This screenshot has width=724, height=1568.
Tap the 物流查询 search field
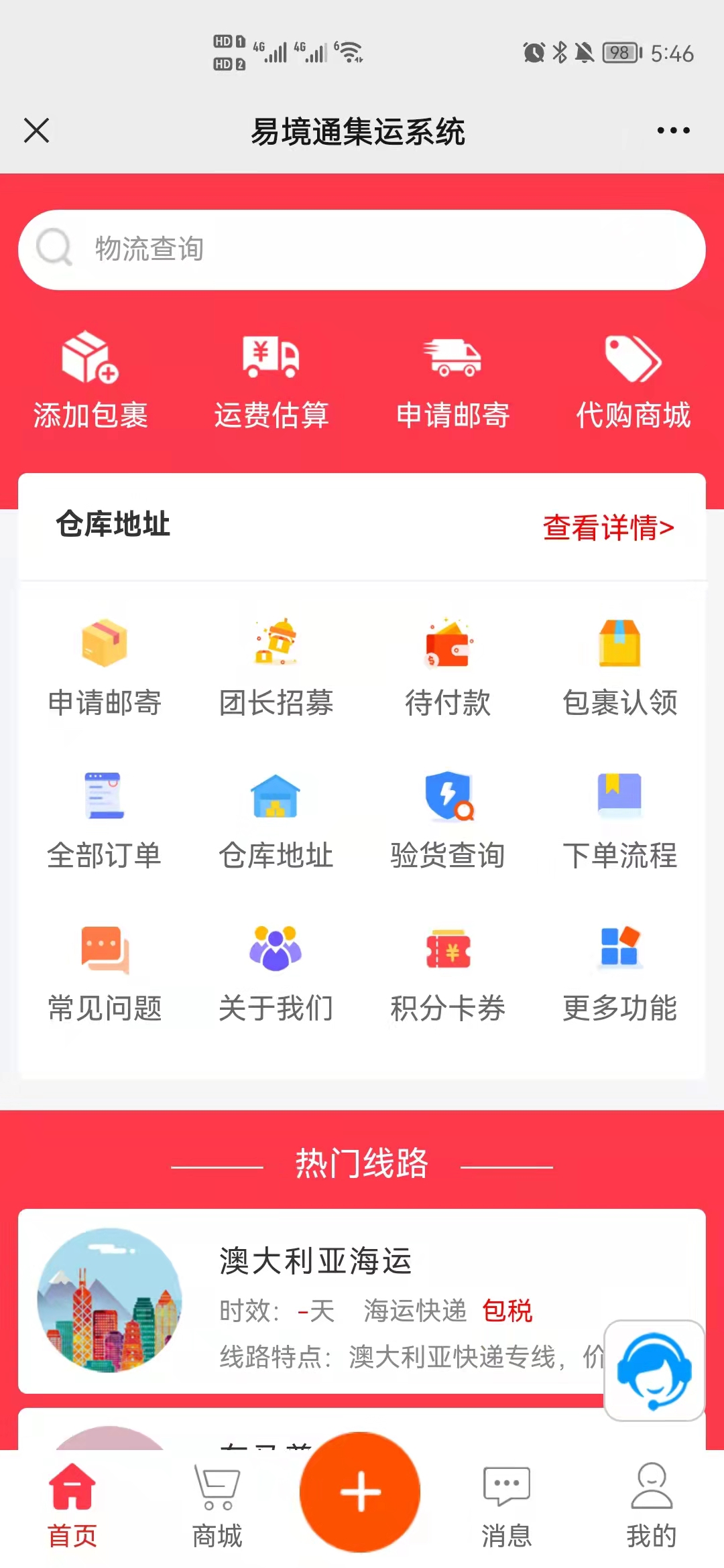(362, 249)
